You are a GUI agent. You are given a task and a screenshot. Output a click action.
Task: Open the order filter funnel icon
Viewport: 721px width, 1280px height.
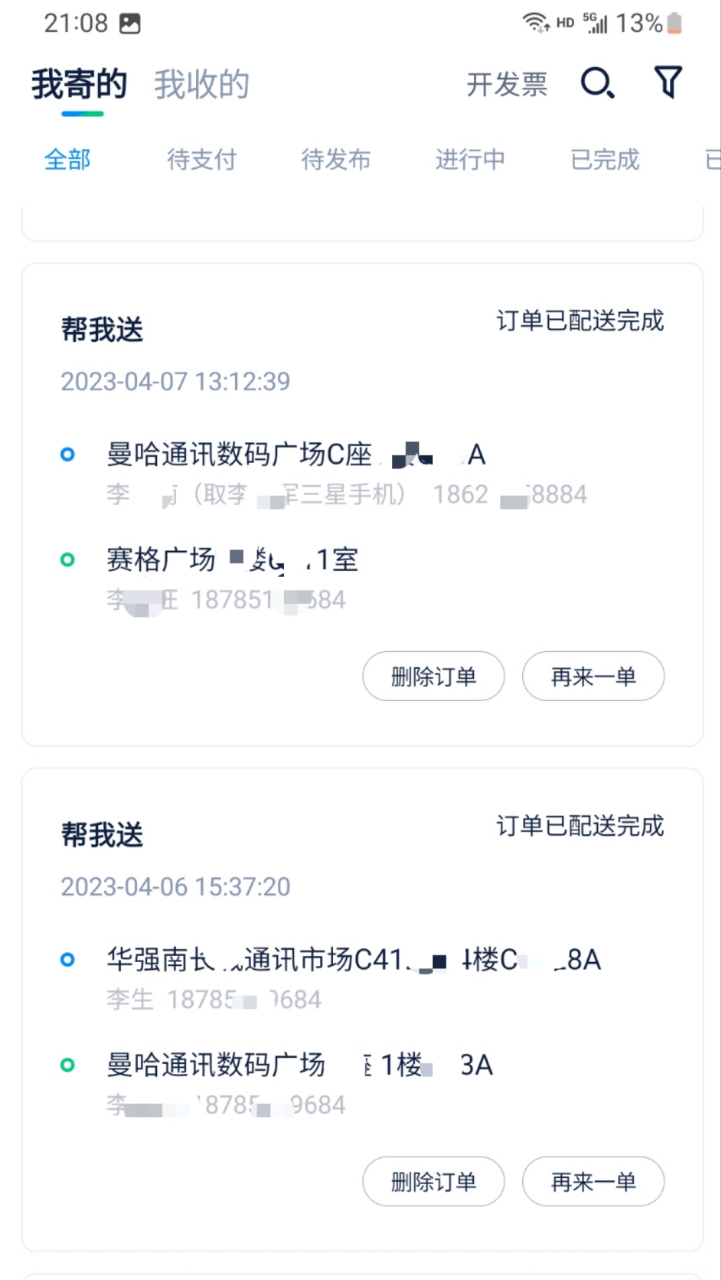[x=667, y=84]
